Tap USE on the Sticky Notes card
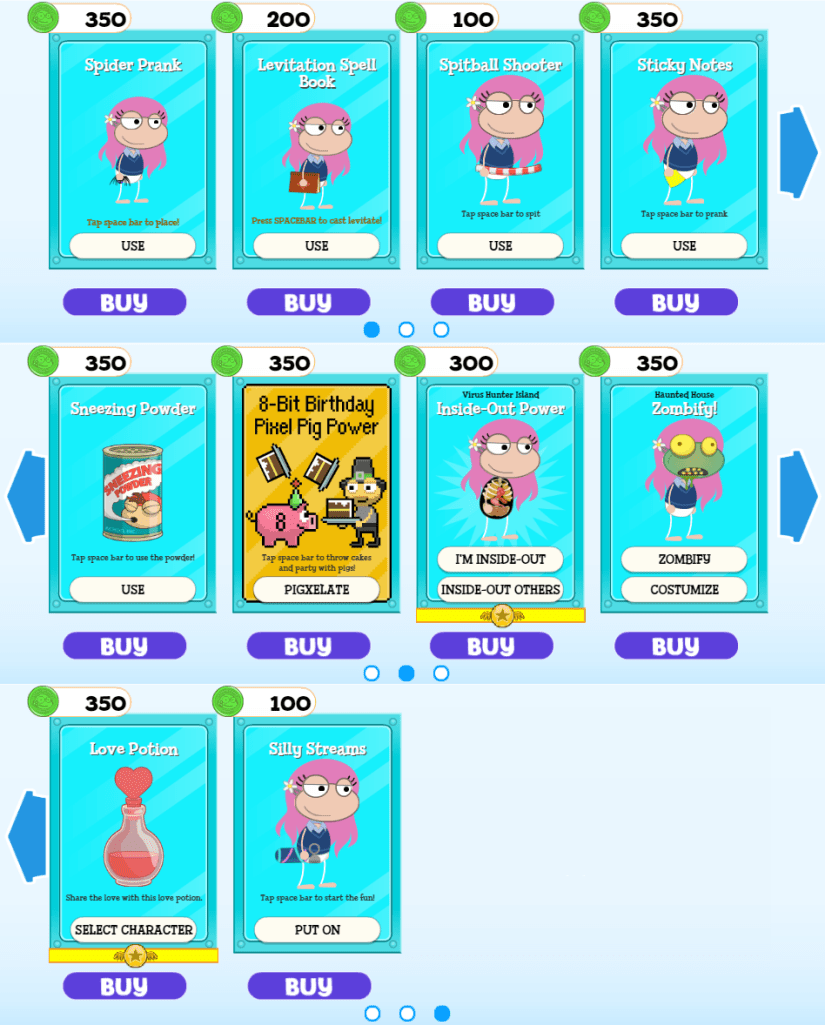Image resolution: width=825 pixels, height=1025 pixels. click(x=683, y=246)
